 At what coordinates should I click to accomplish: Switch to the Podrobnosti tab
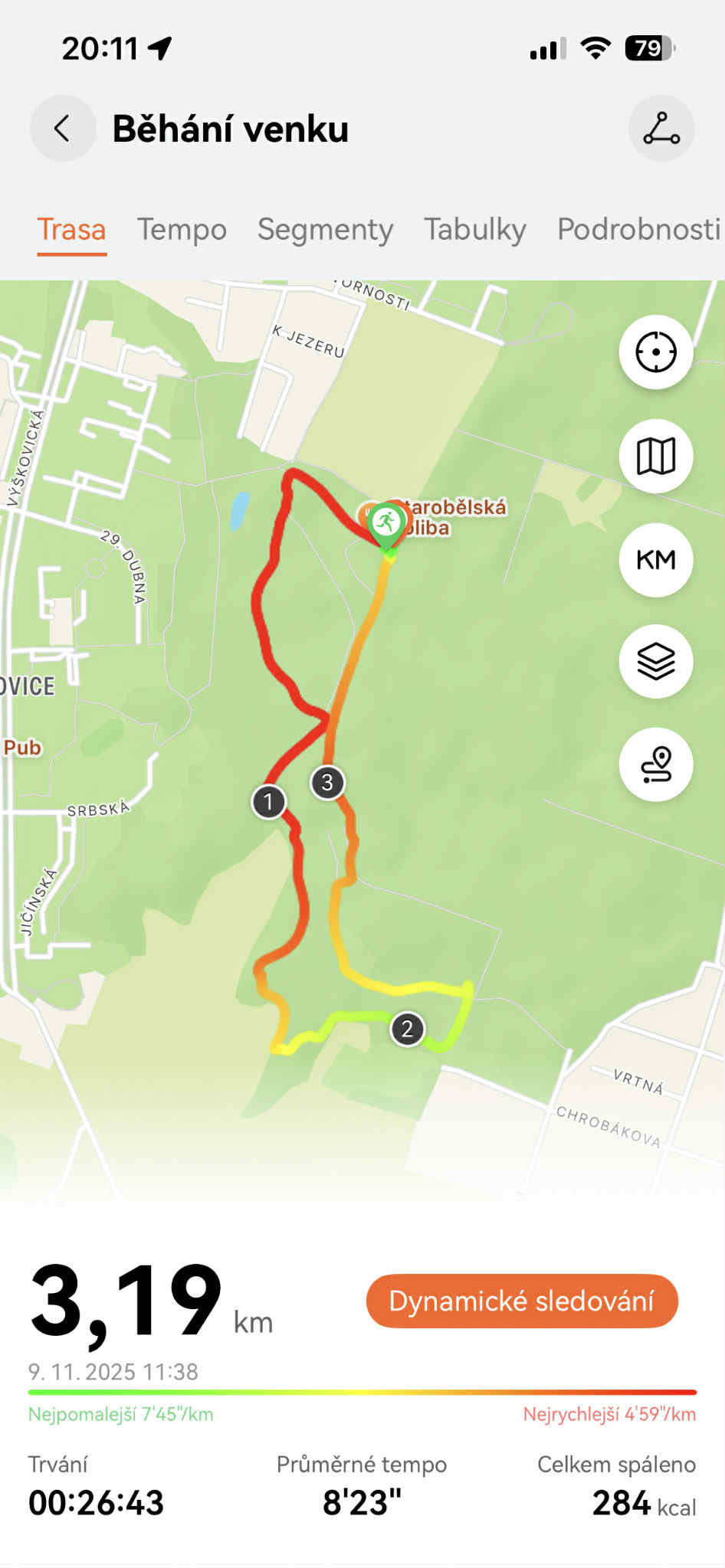pos(638,230)
